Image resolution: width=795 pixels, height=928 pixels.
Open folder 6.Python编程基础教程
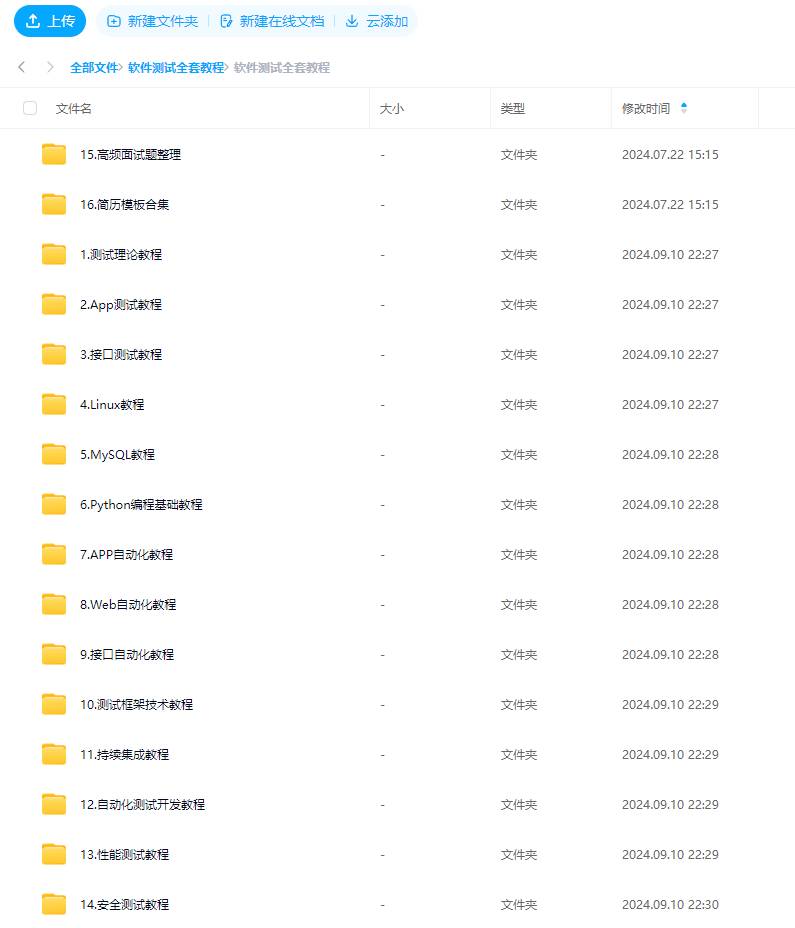141,505
